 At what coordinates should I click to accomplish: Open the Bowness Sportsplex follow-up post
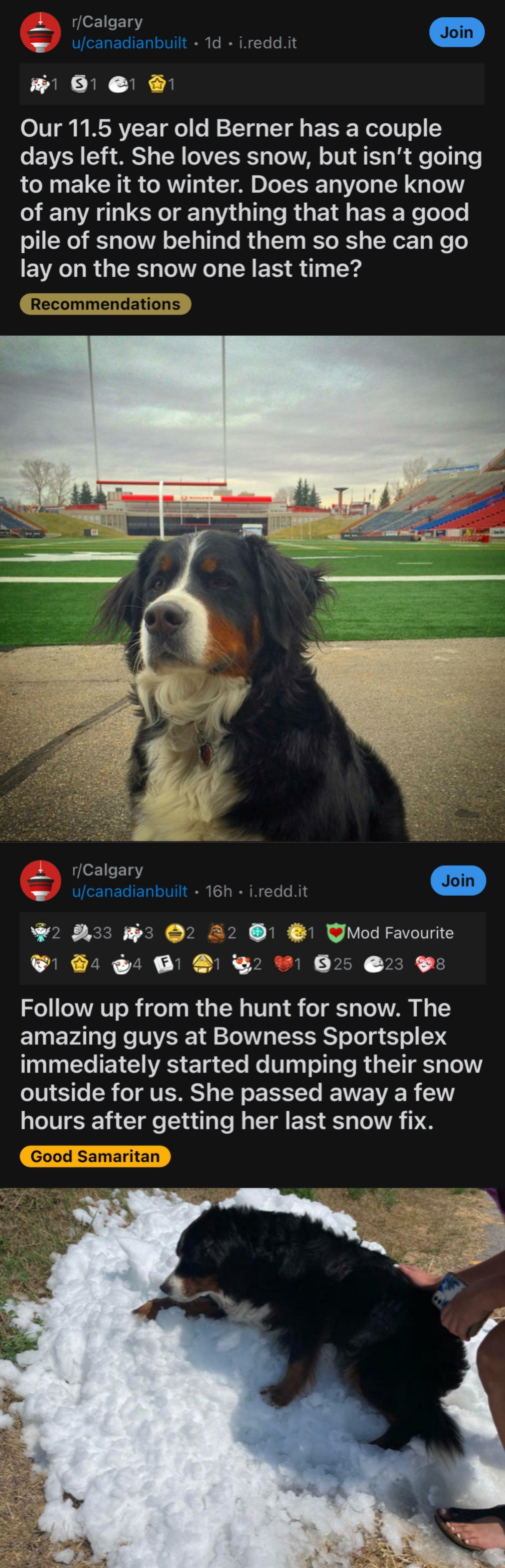click(x=251, y=1064)
